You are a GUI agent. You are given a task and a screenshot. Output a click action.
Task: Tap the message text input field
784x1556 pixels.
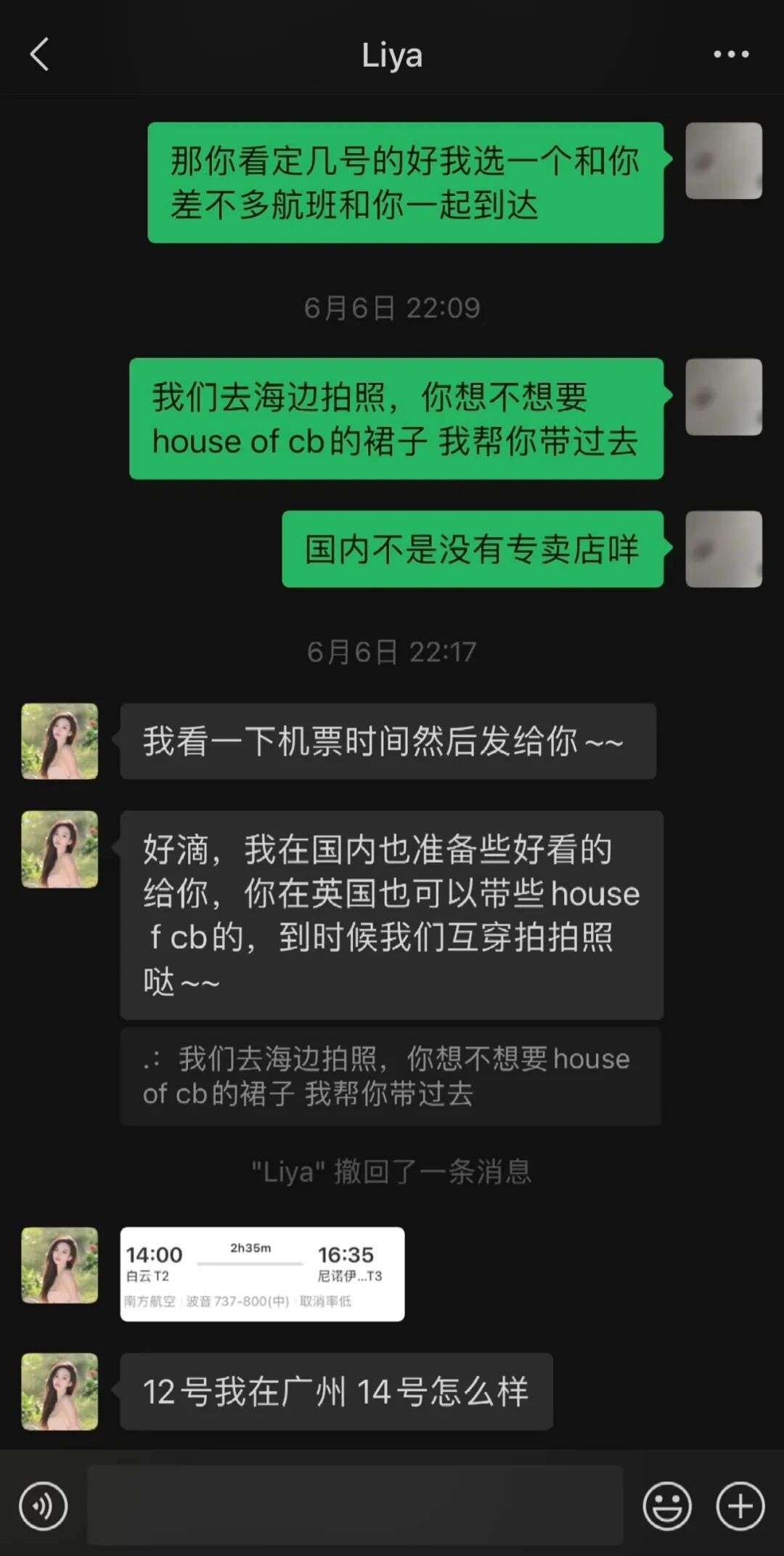(x=356, y=1504)
